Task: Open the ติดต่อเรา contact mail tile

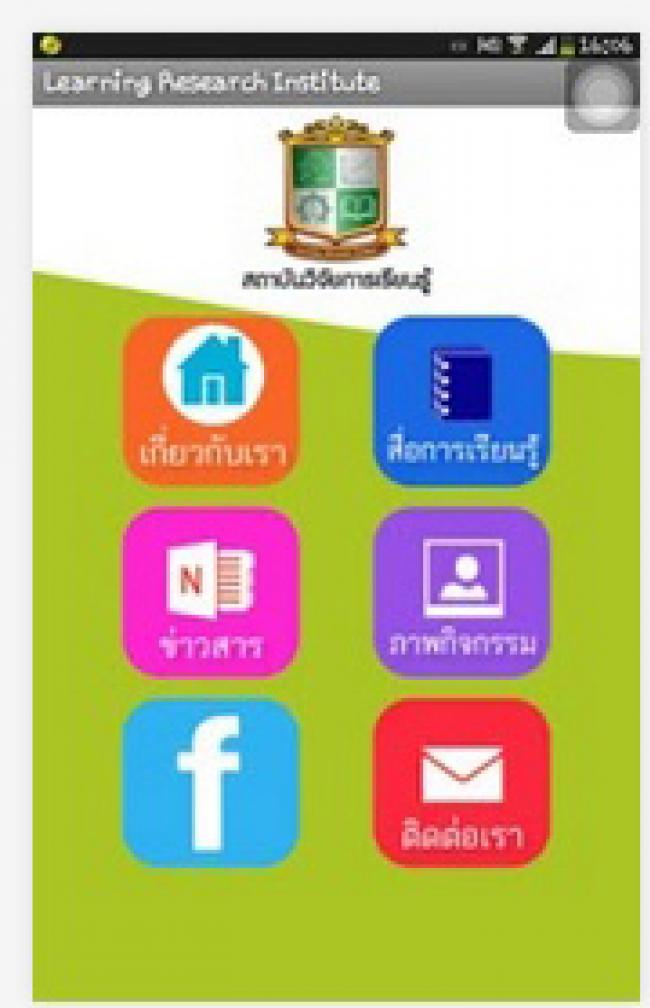Action: point(462,783)
